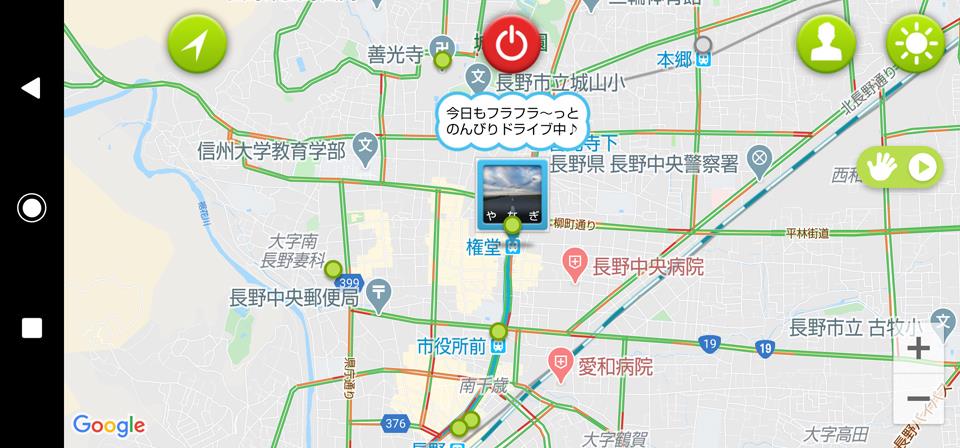This screenshot has width=960, height=448.
Task: Zoom in on the map
Action: (x=918, y=349)
